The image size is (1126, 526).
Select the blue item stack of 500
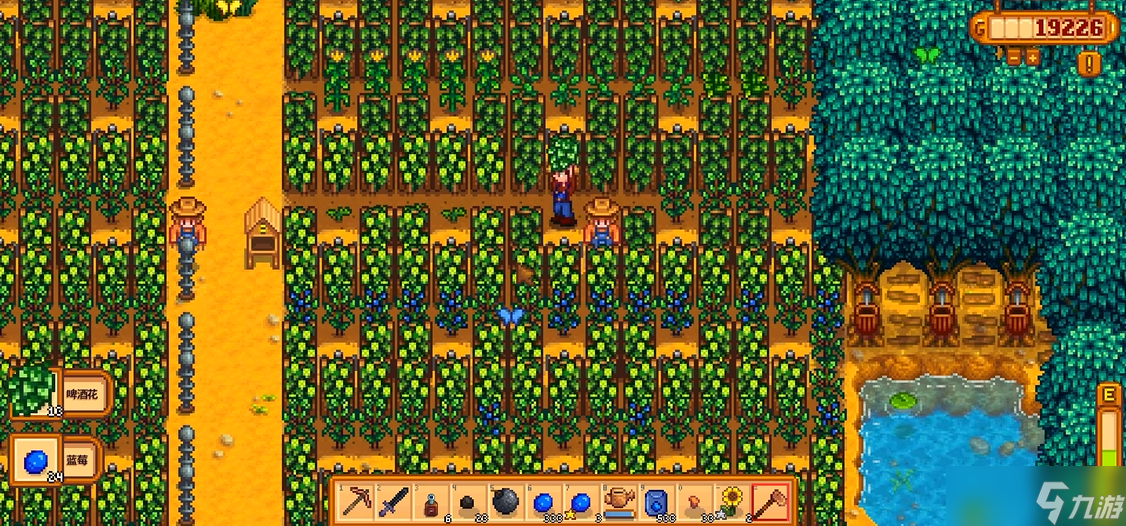(x=656, y=500)
